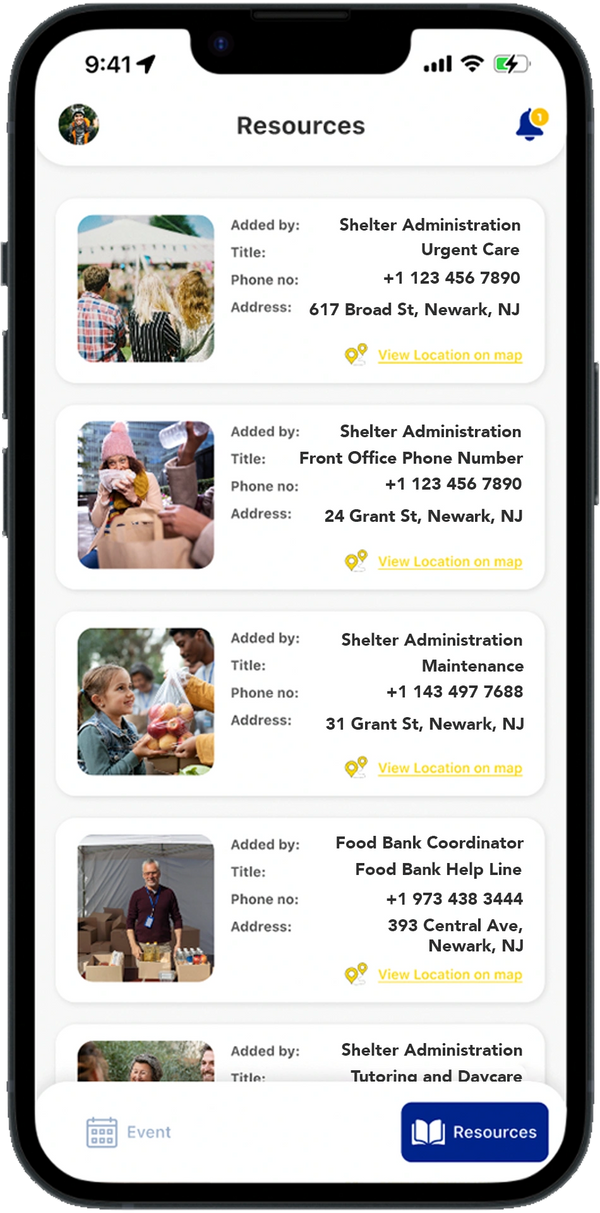Select the Resources tab
Screen dimensions: 600x1213
pos(475,1132)
